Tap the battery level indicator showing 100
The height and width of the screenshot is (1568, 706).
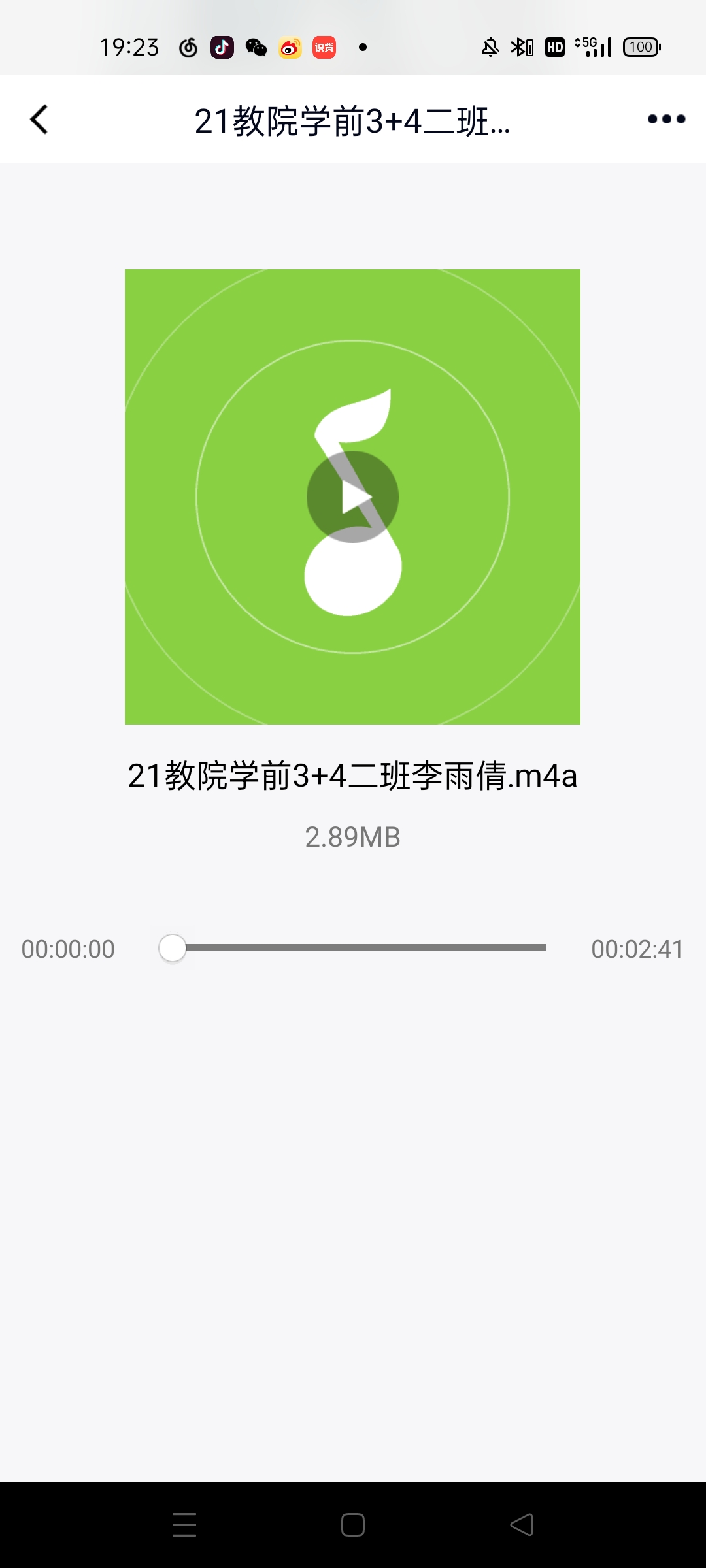(641, 47)
